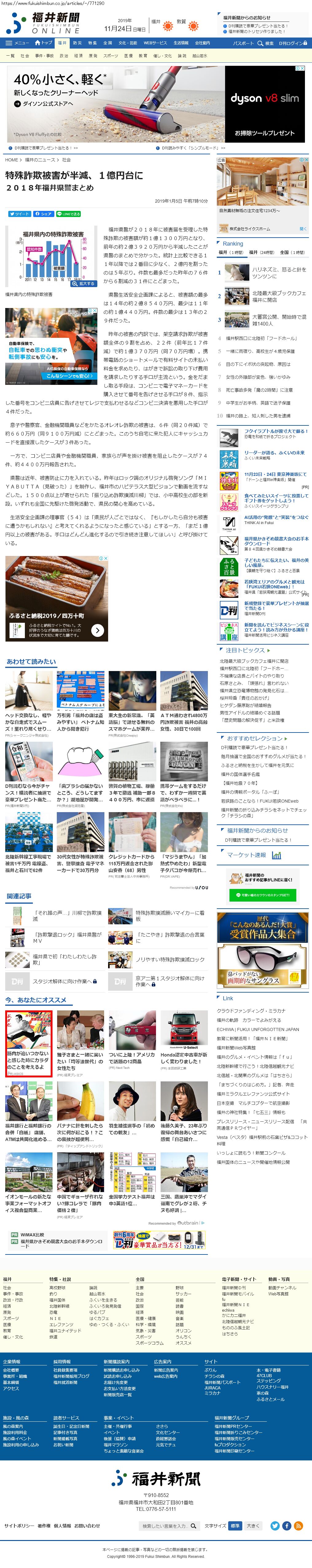Viewport: 312px width, 1568px height.
Task: Send the article with LINEで送る button
Action: click(69, 214)
